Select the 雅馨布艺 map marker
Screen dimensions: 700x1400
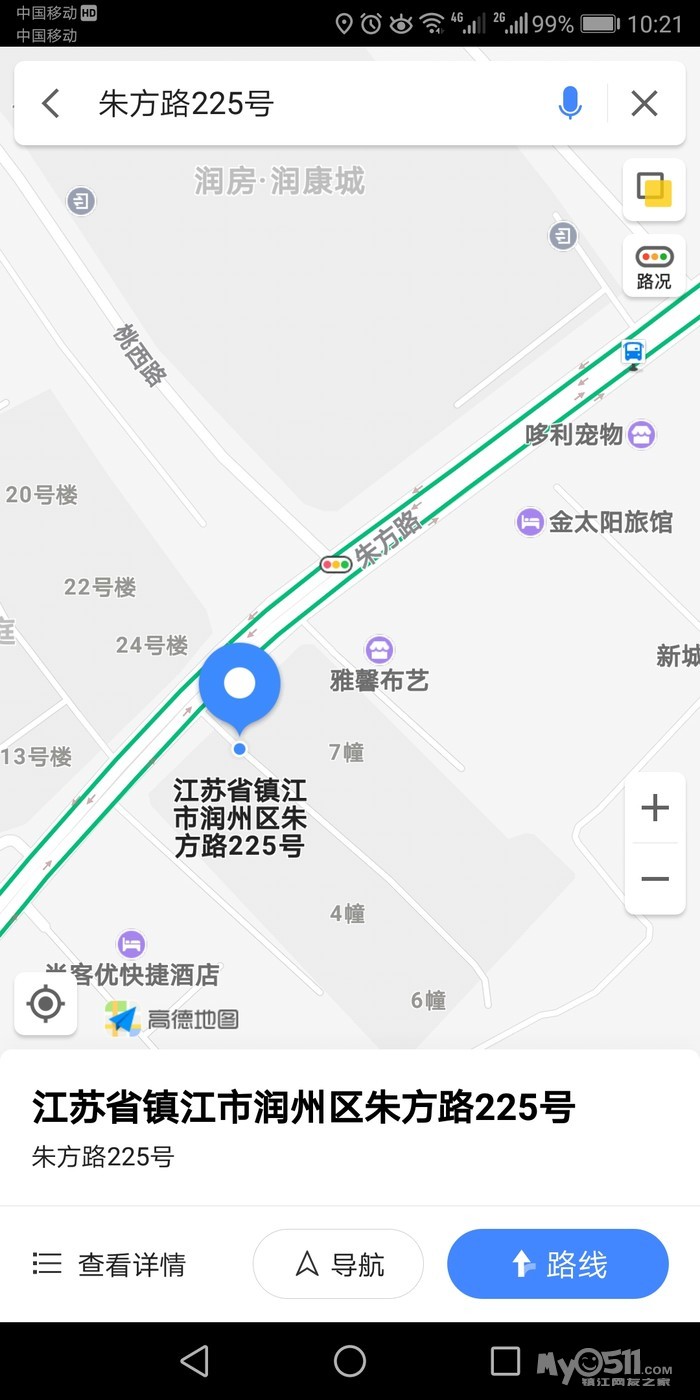pos(379,650)
